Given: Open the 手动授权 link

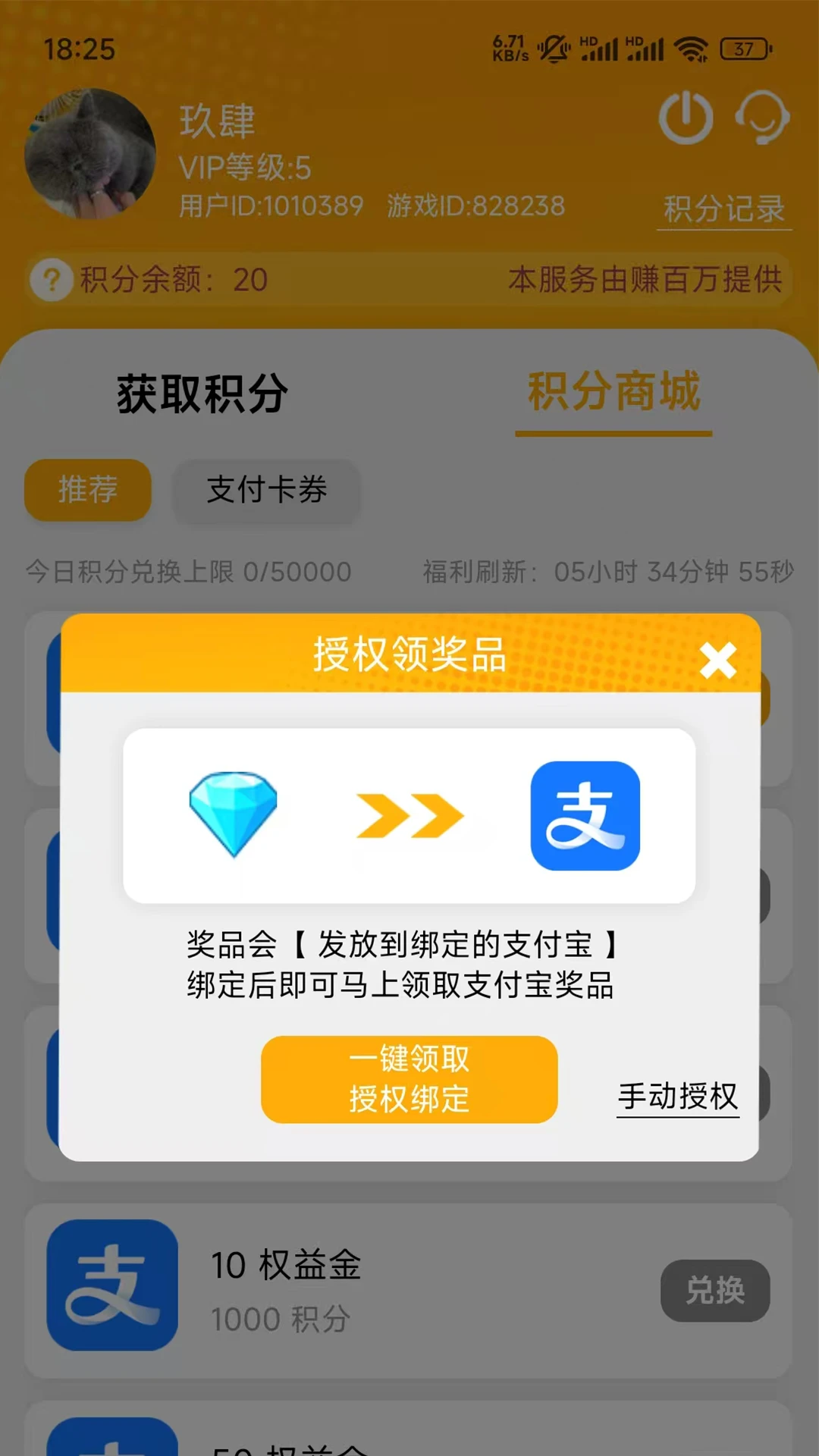Looking at the screenshot, I should [x=677, y=1097].
